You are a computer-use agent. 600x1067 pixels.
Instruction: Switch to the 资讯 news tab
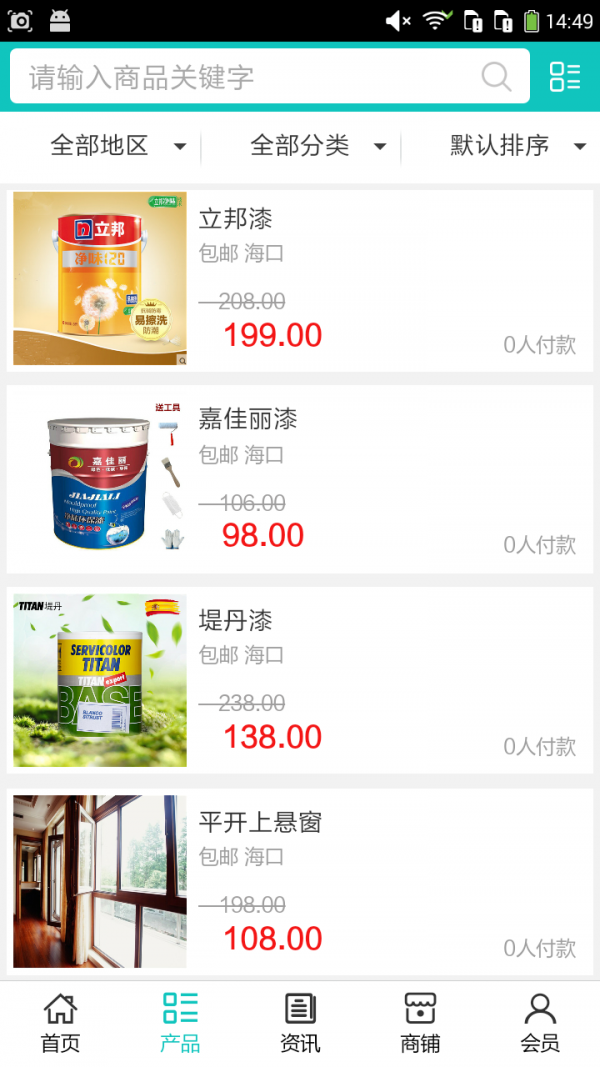(300, 1023)
